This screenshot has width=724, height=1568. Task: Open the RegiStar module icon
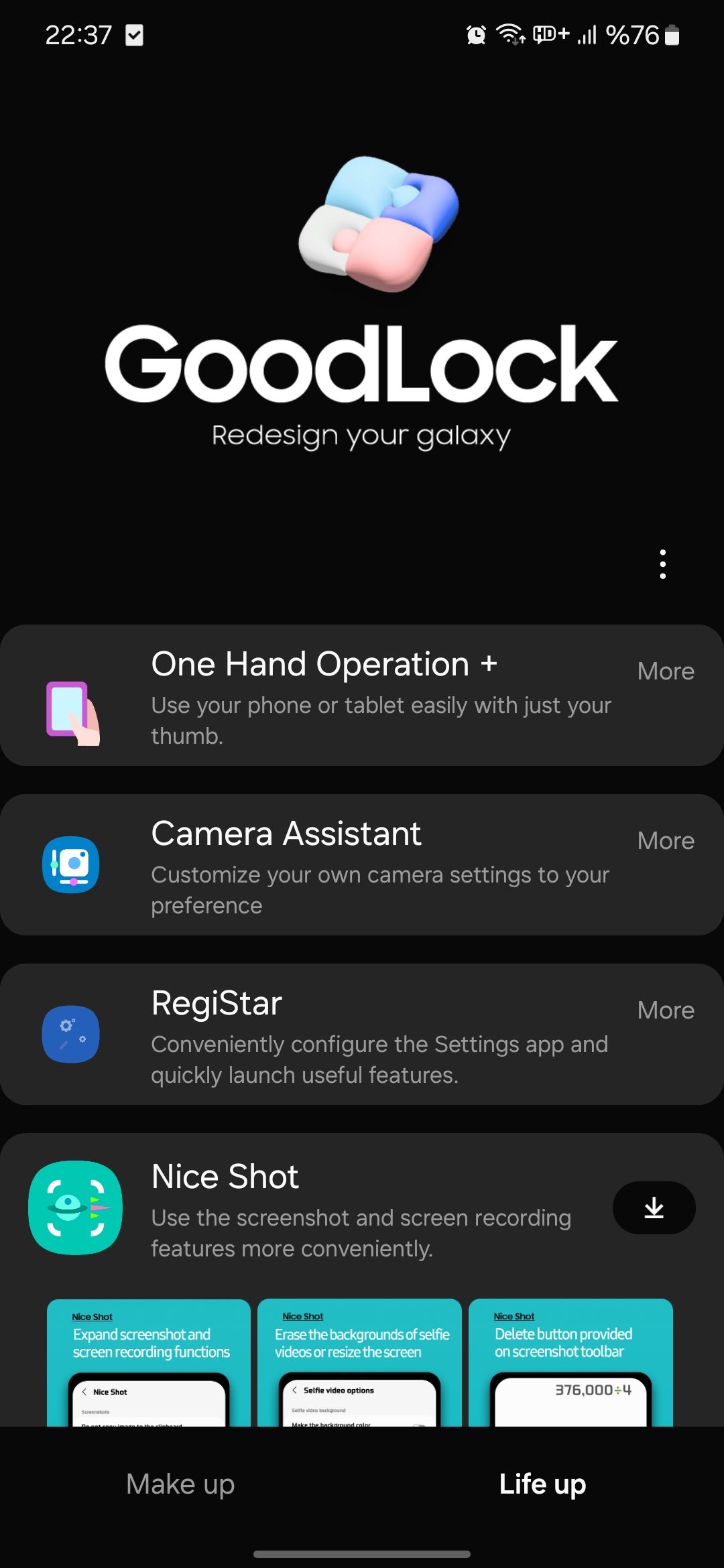70,1034
